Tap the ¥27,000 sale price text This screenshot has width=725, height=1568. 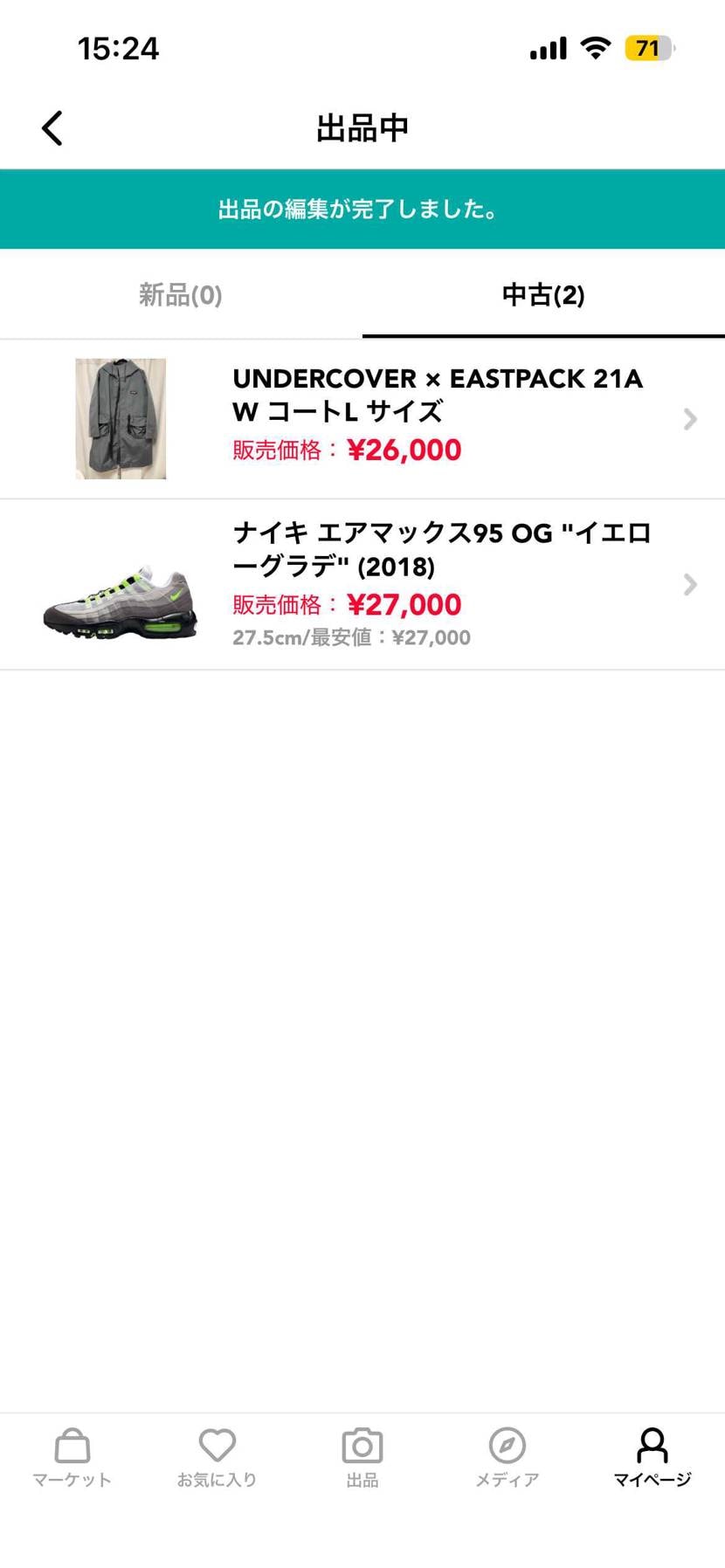pos(405,604)
